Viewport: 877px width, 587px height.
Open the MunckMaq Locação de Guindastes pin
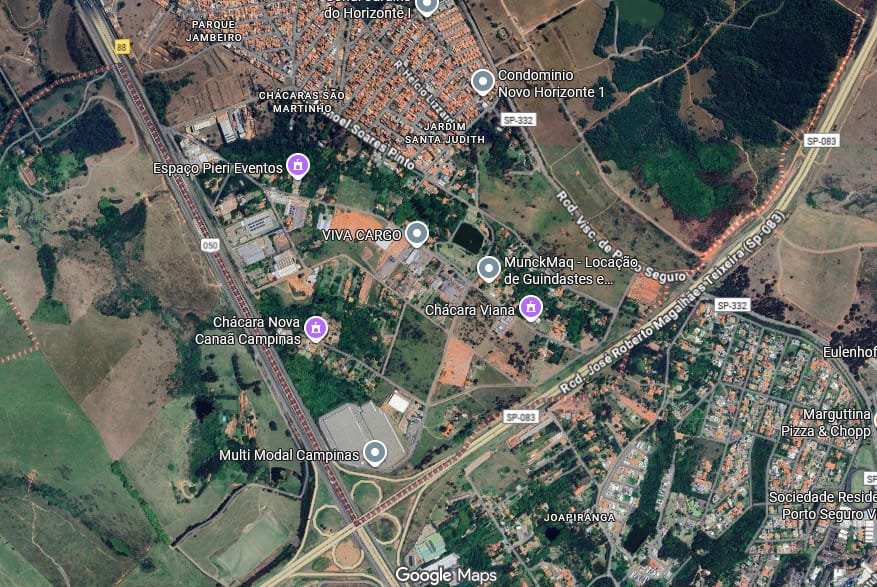click(488, 268)
